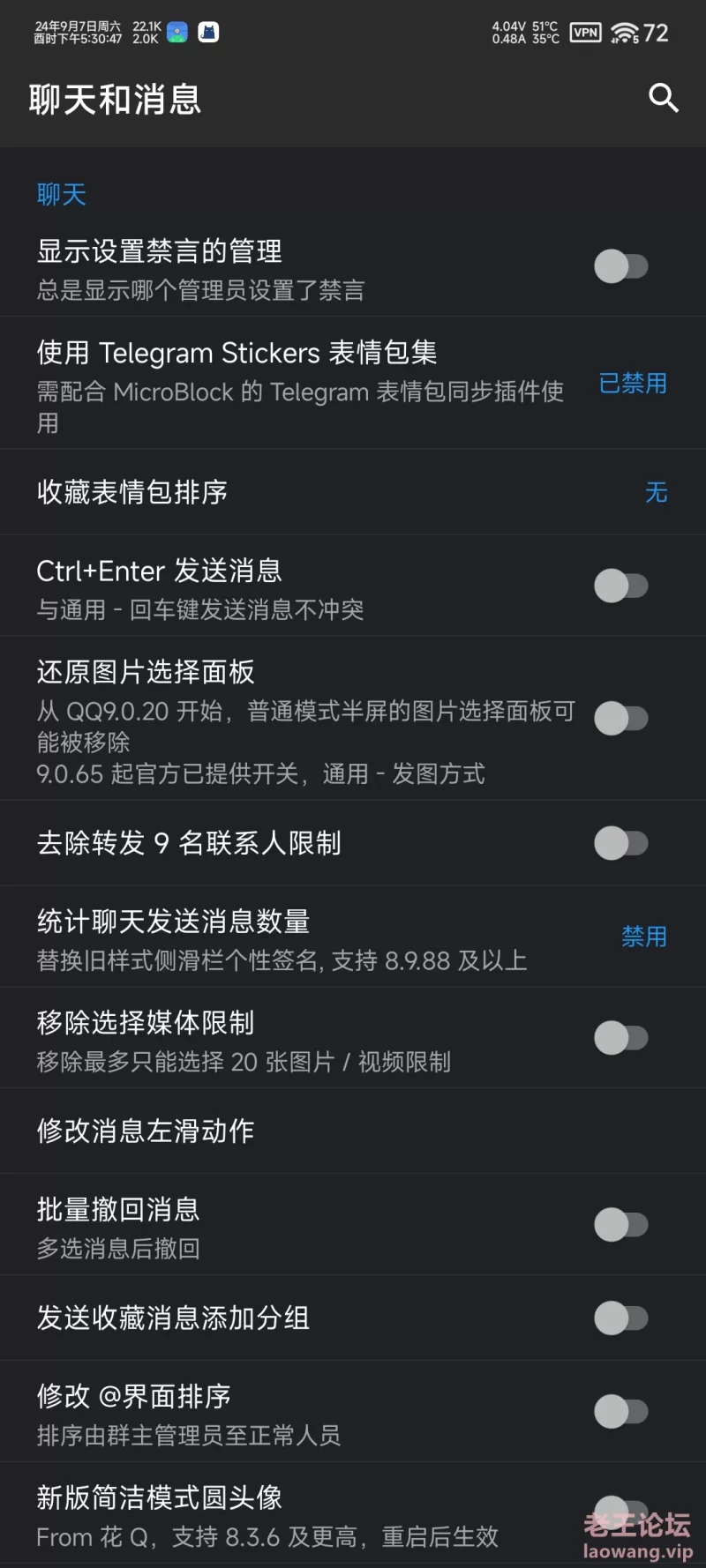Toggle 修改 @界面排序 switch
This screenshot has height=1568, width=706.
pyautogui.click(x=621, y=1412)
